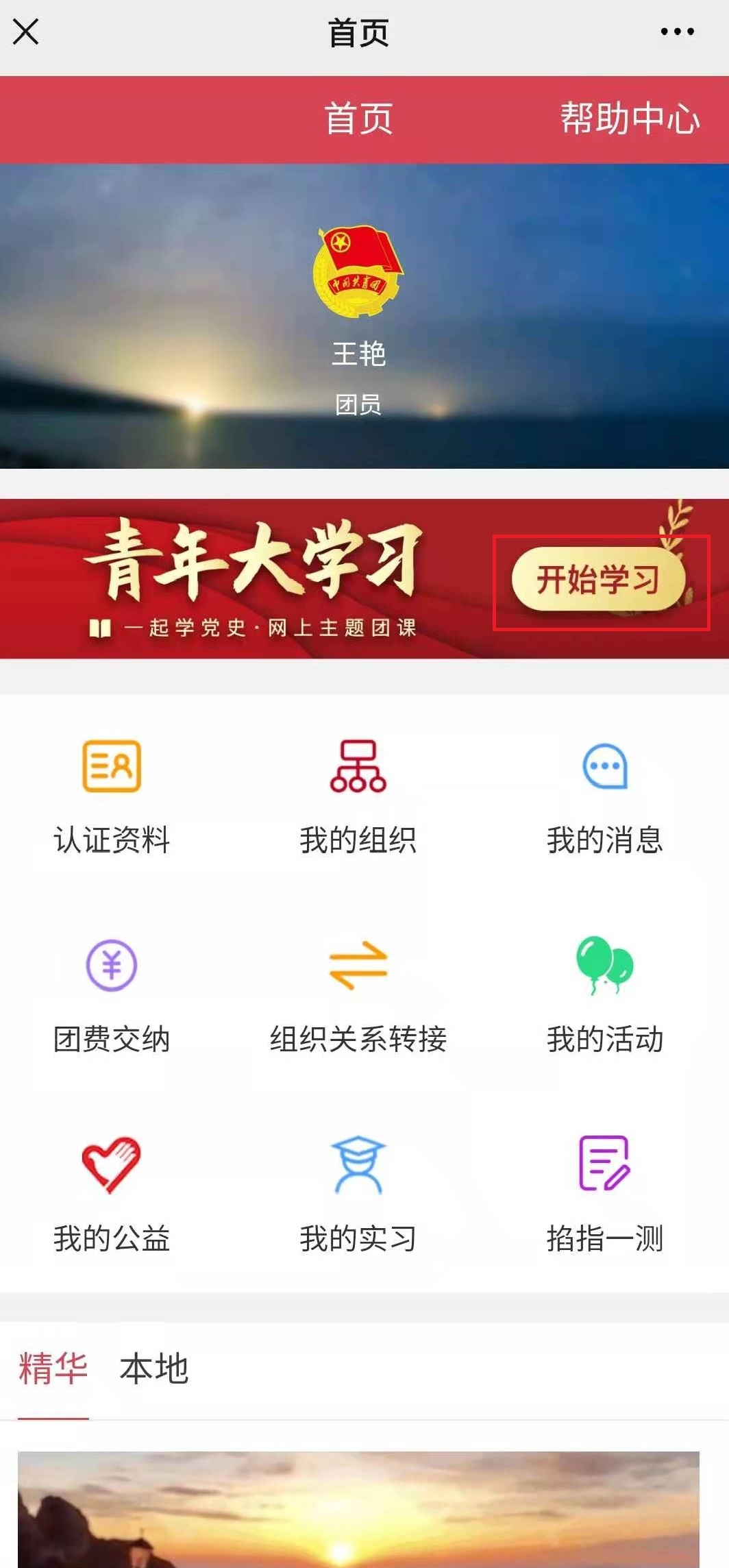Open 我的组织
This screenshot has width=729, height=1568.
[358, 796]
